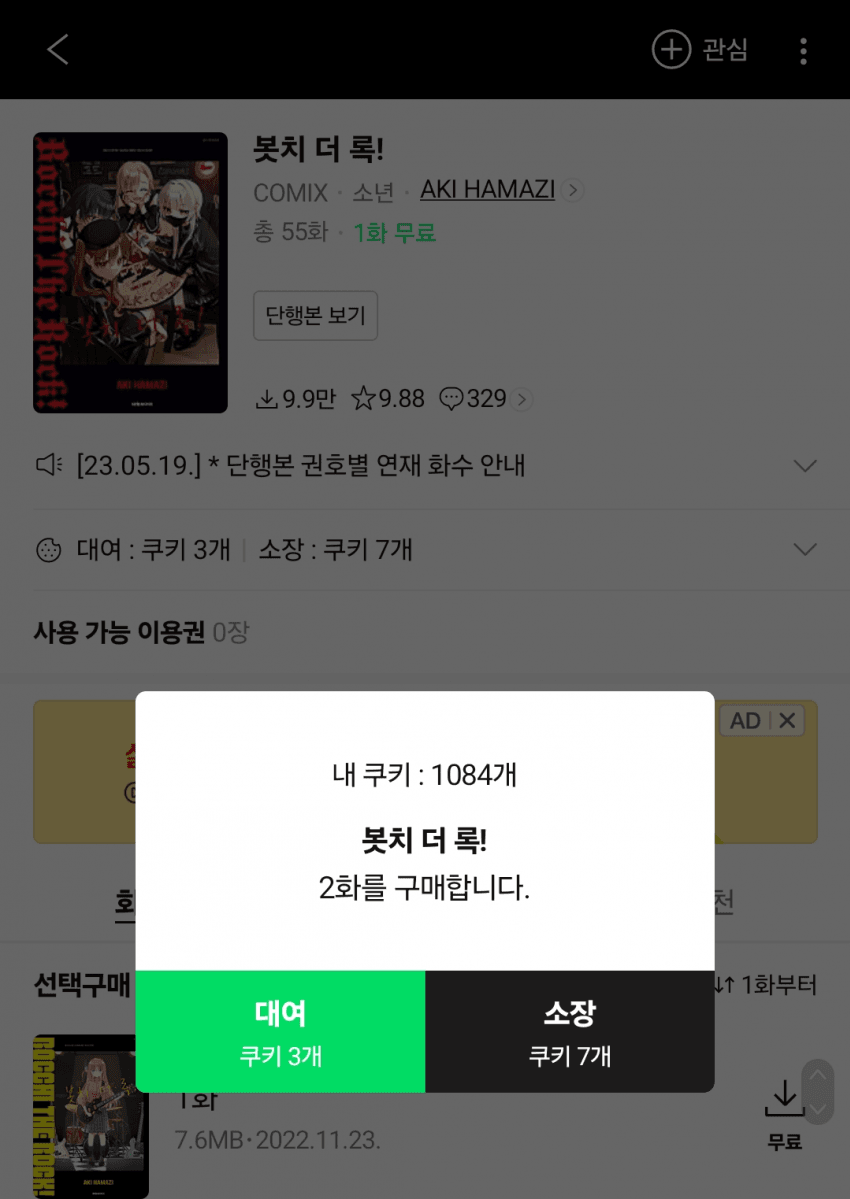Open the episode 1 thumbnail
Screen dimensions: 850x1199
[91, 1115]
